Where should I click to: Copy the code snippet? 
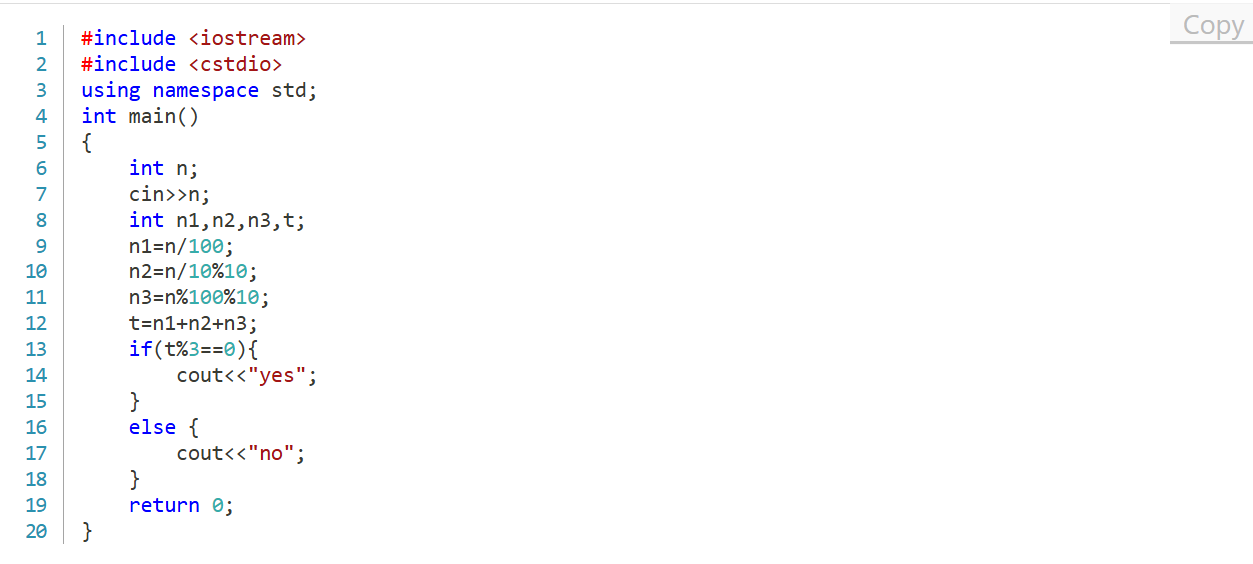click(x=1212, y=25)
